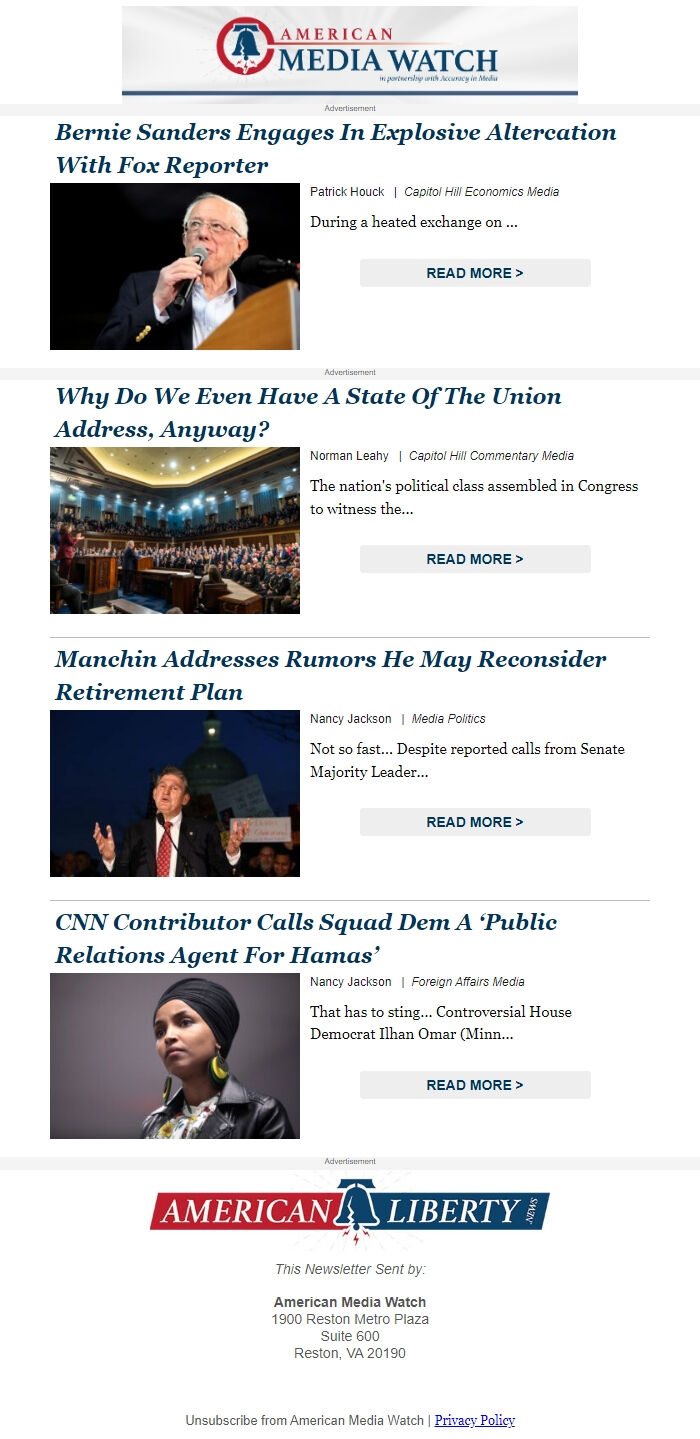Open the Manchin retirement plan headline

(x=330, y=675)
